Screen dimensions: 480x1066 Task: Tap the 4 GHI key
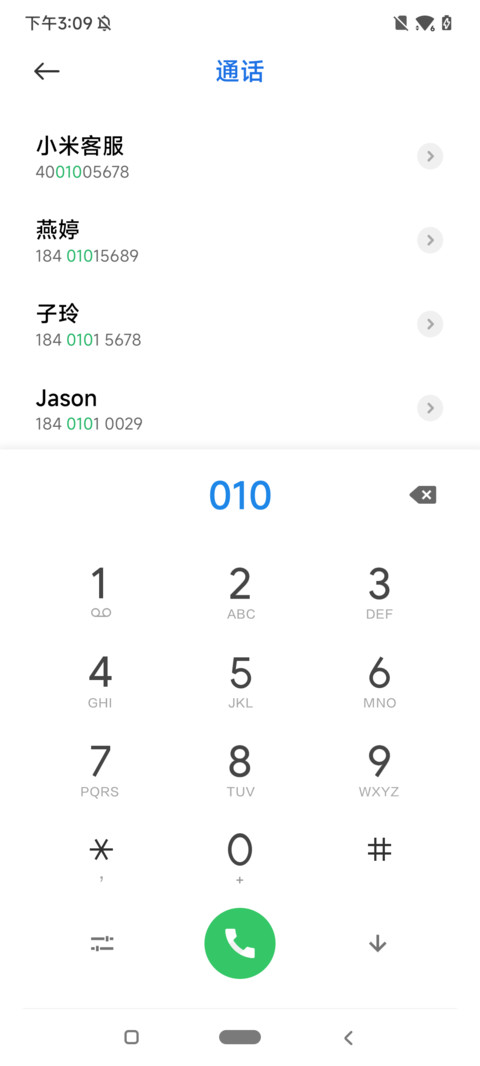tap(100, 682)
